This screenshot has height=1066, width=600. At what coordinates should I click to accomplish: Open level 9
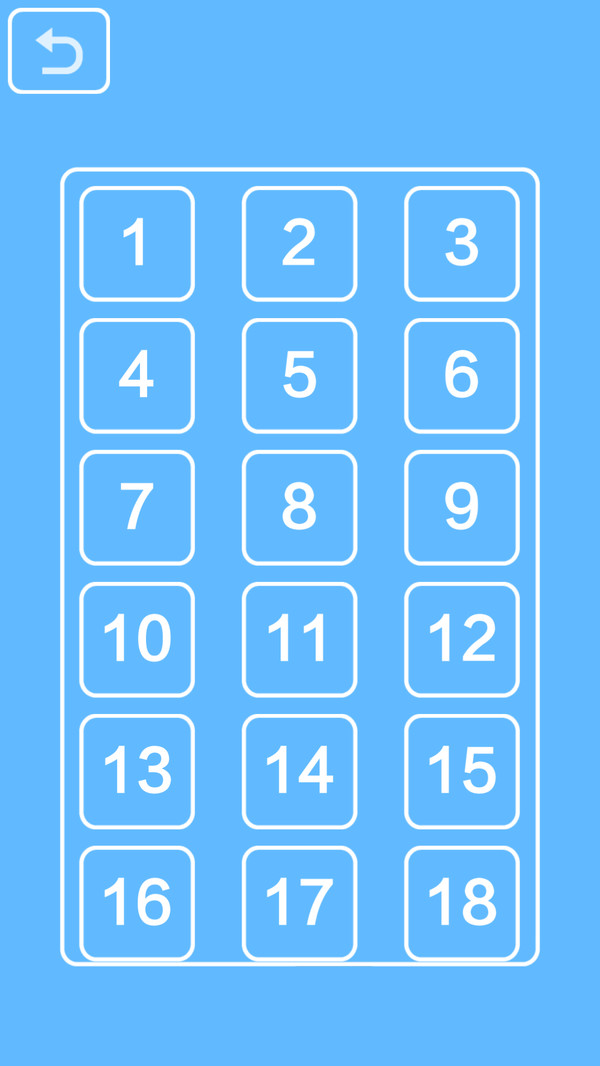coord(462,507)
